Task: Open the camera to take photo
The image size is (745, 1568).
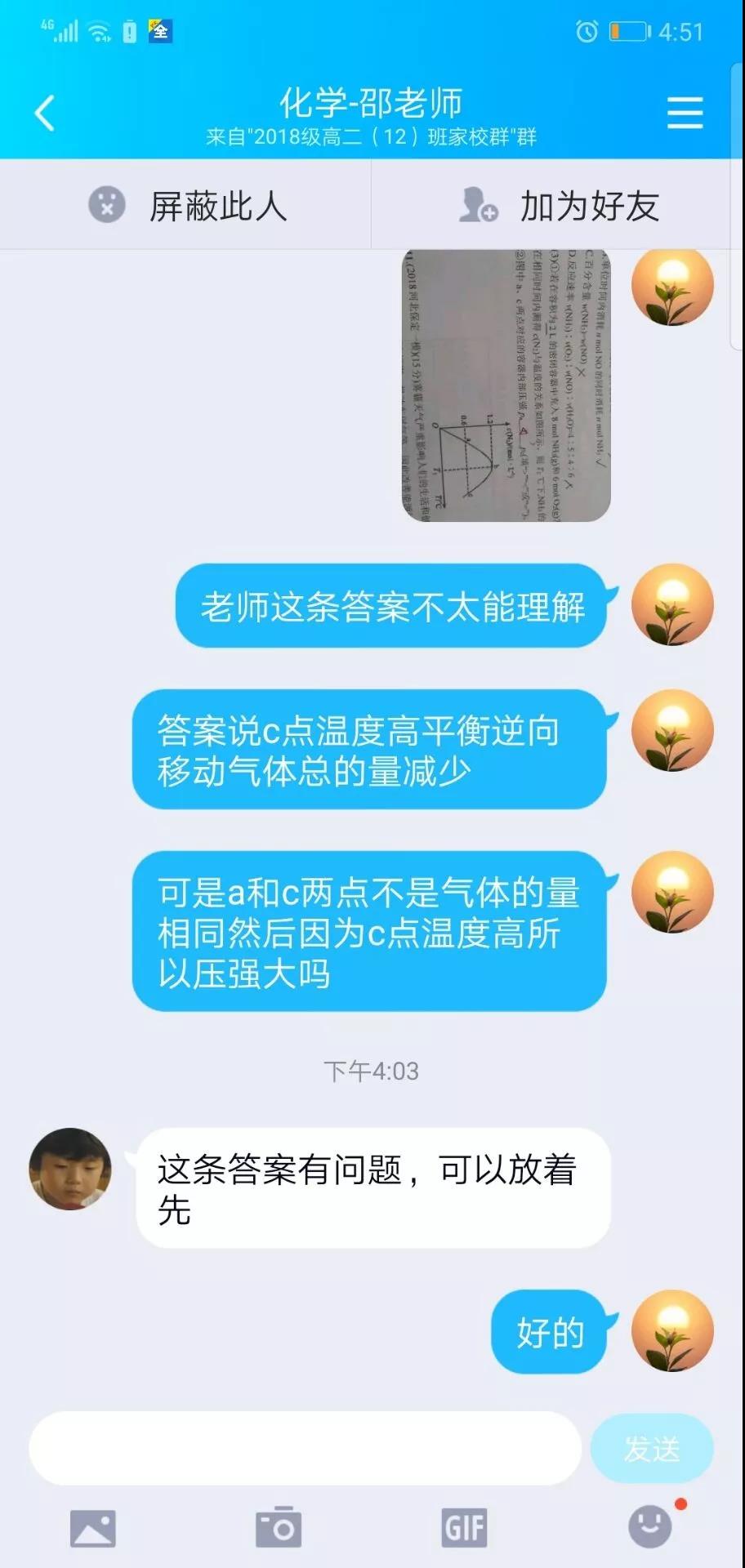Action: click(x=279, y=1528)
